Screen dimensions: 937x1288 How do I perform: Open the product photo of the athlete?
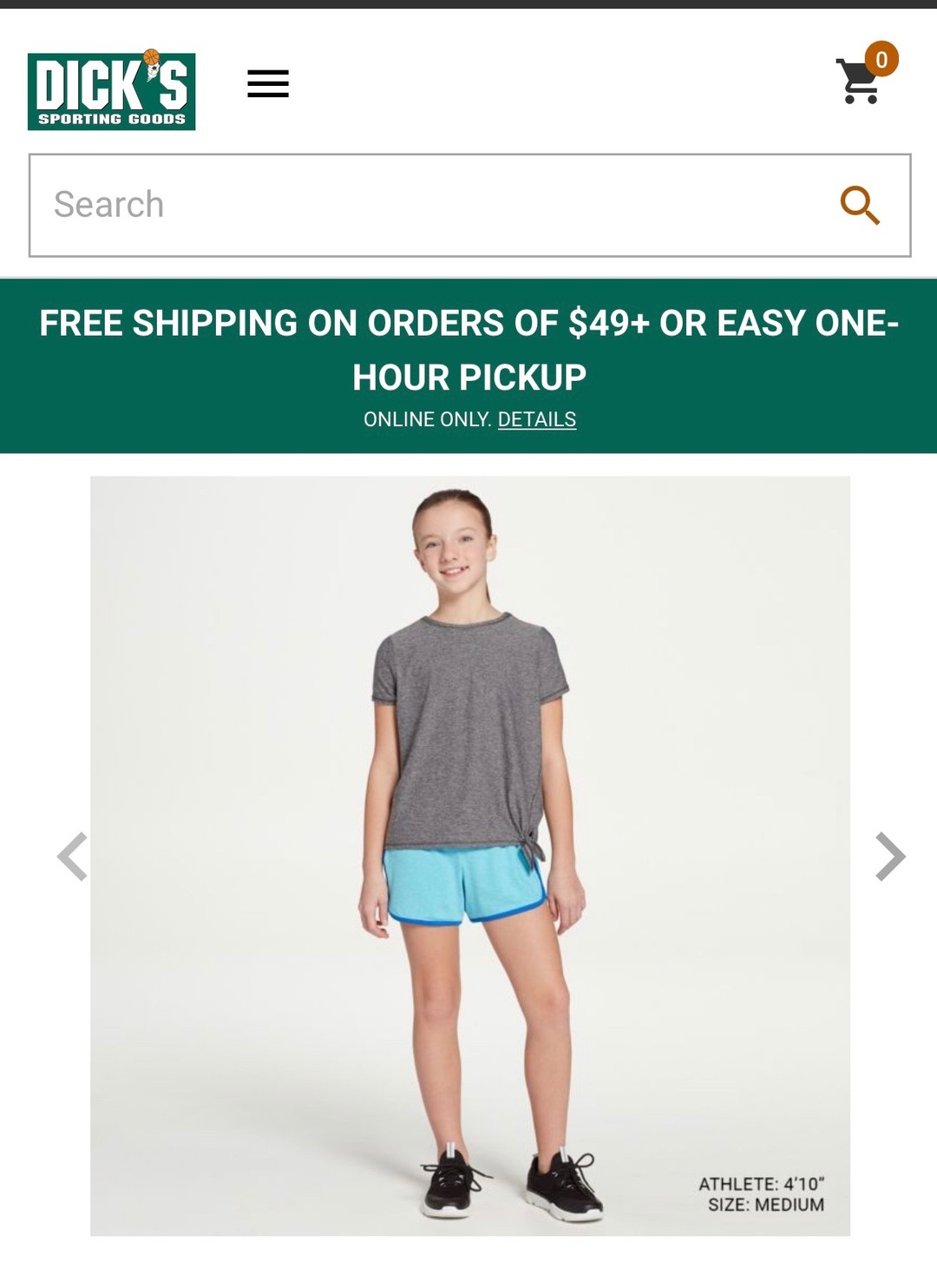(x=469, y=855)
